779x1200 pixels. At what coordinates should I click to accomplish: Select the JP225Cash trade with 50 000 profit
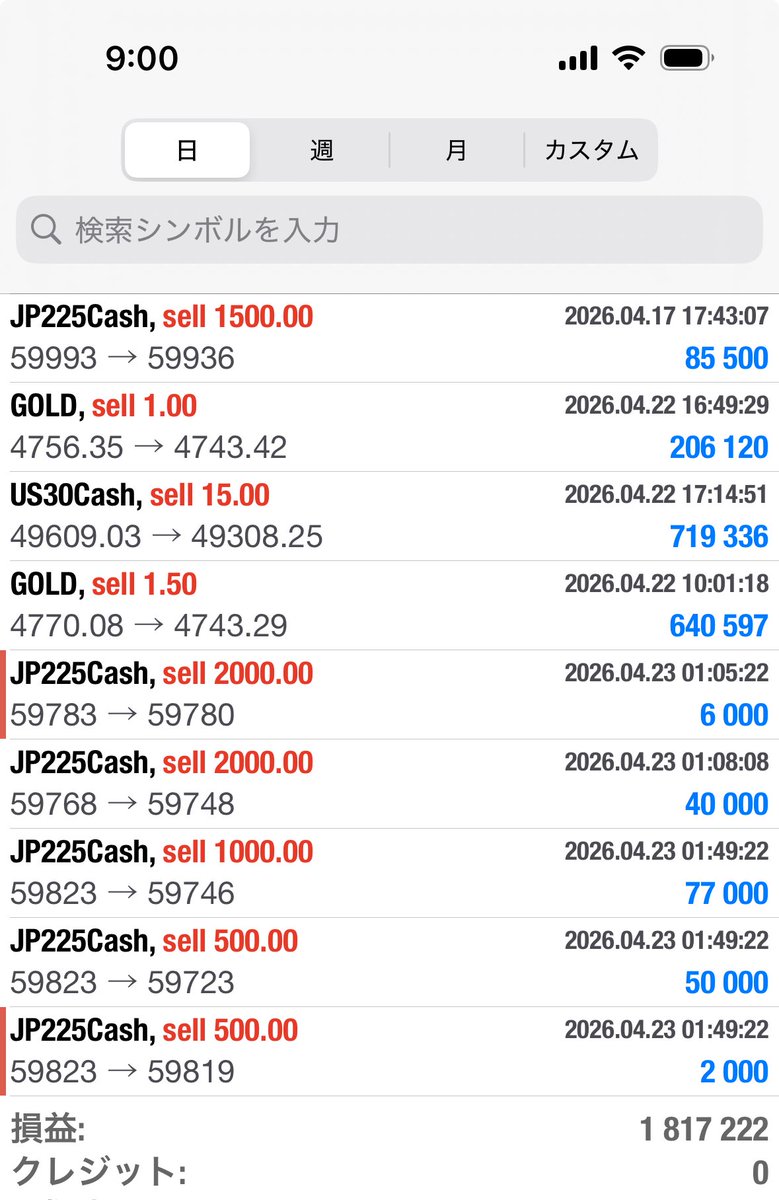389,961
